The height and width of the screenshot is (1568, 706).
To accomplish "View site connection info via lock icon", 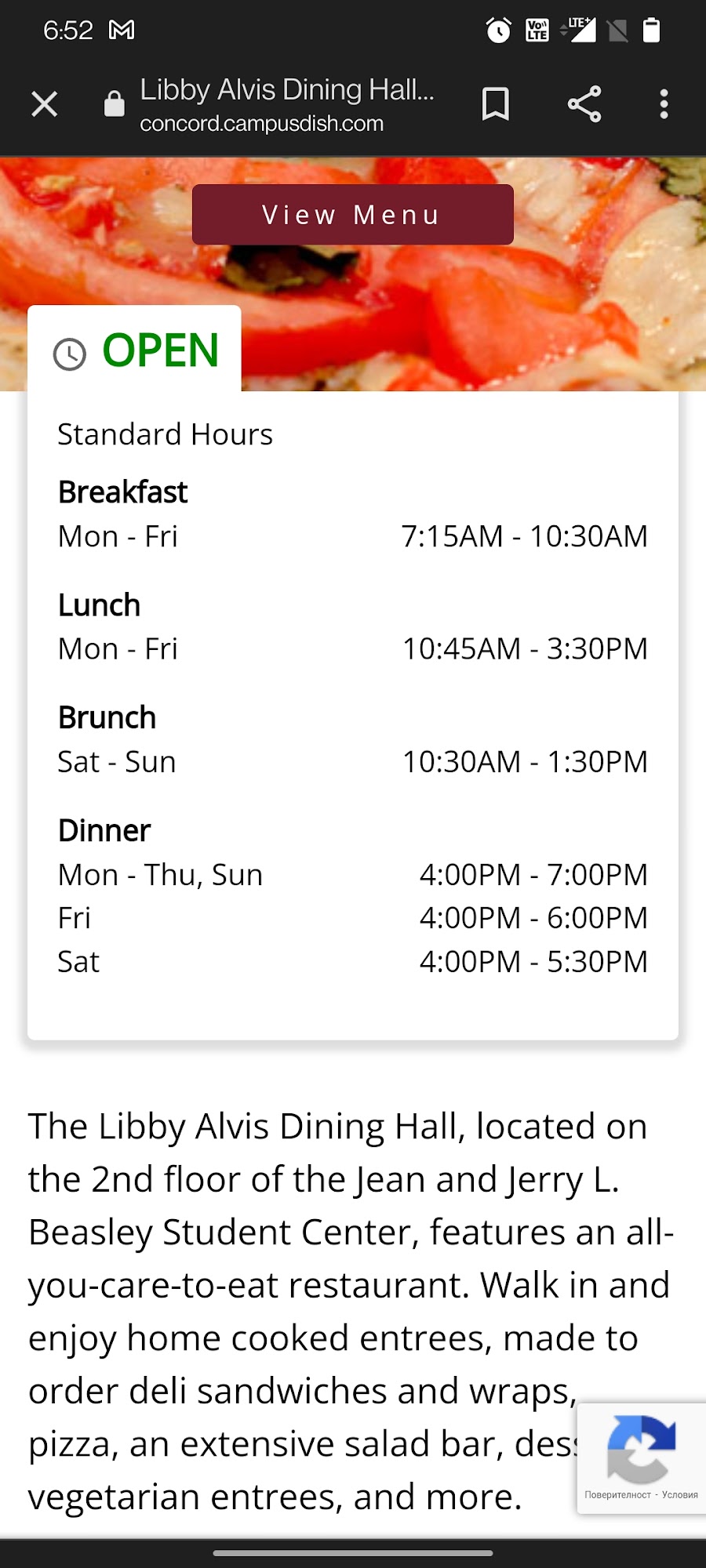I will pyautogui.click(x=115, y=103).
